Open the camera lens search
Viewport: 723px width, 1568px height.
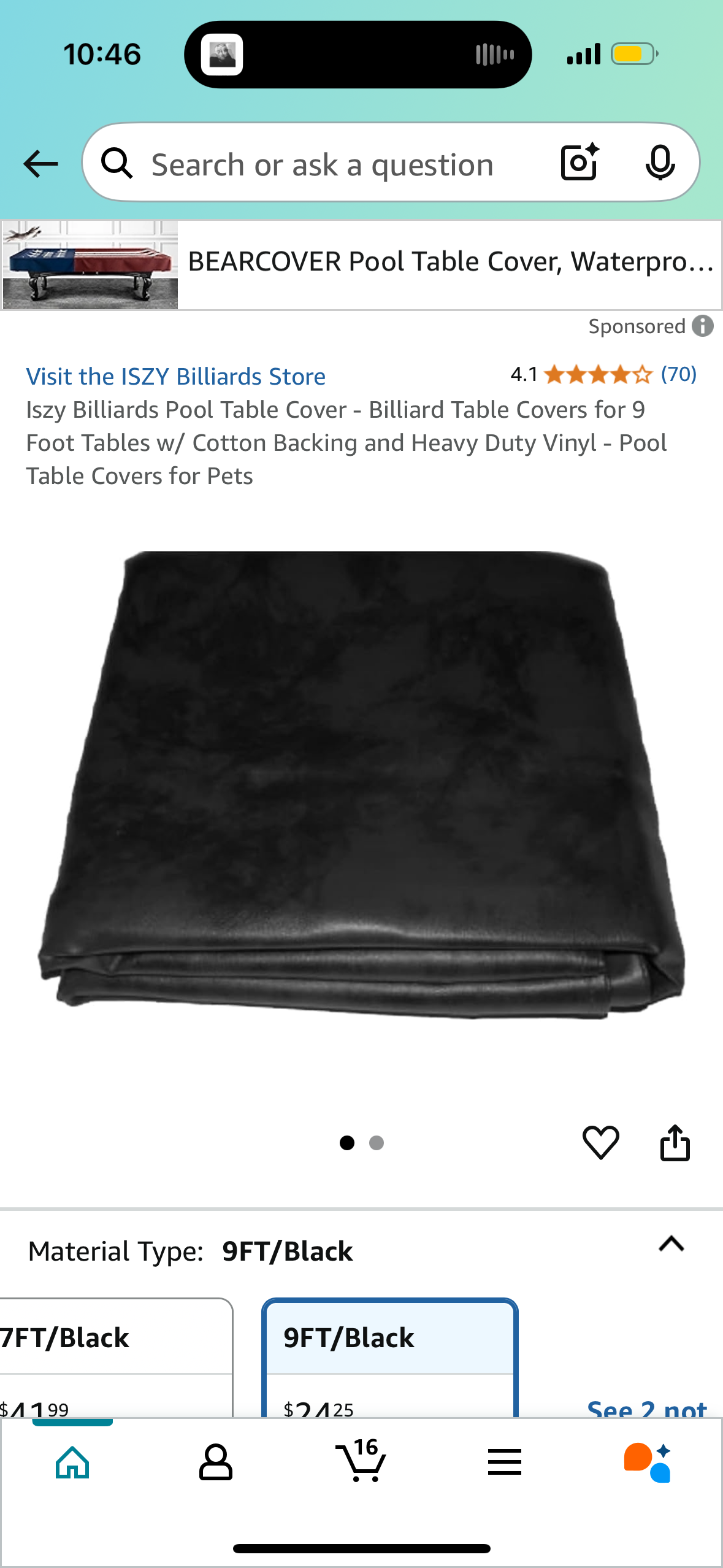580,163
